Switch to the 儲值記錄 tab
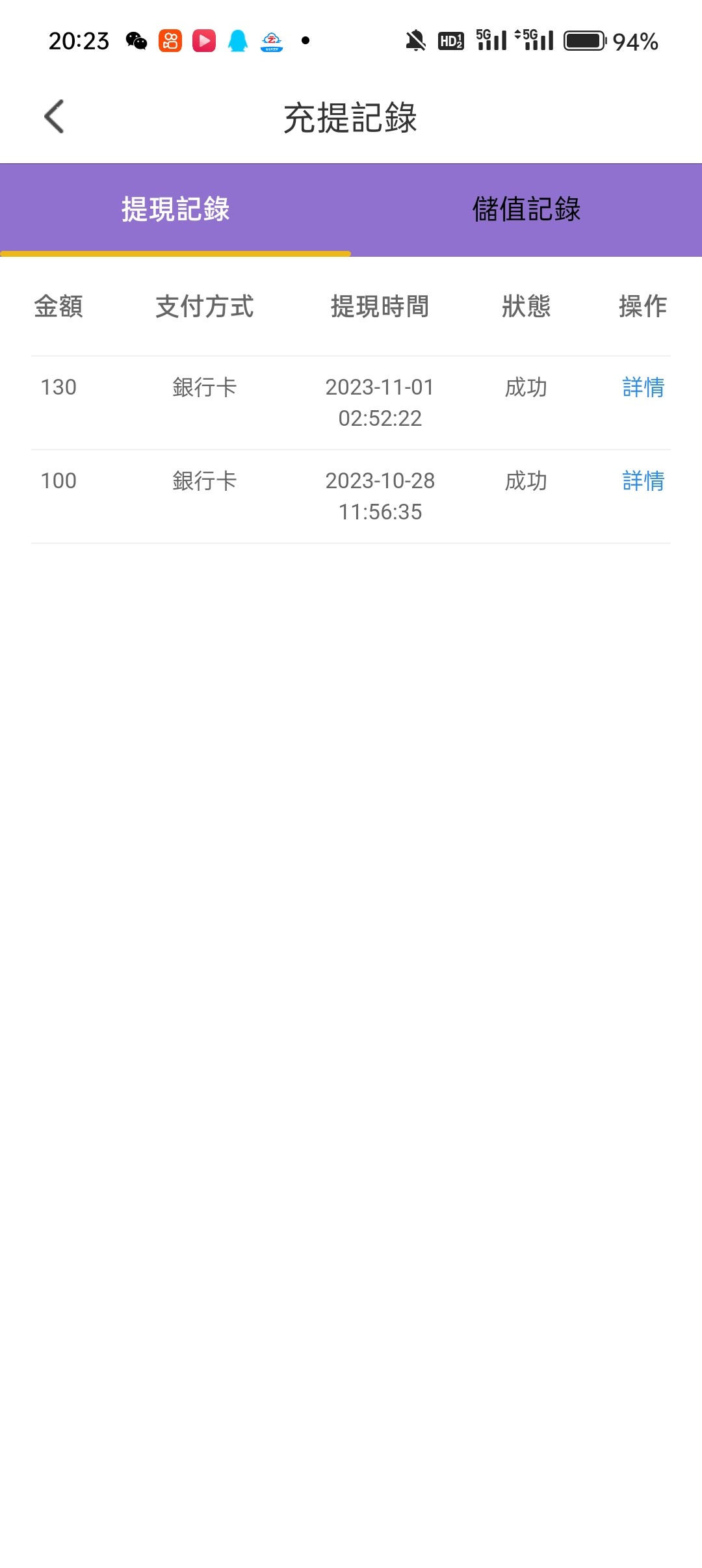This screenshot has width=702, height=1568. (525, 209)
